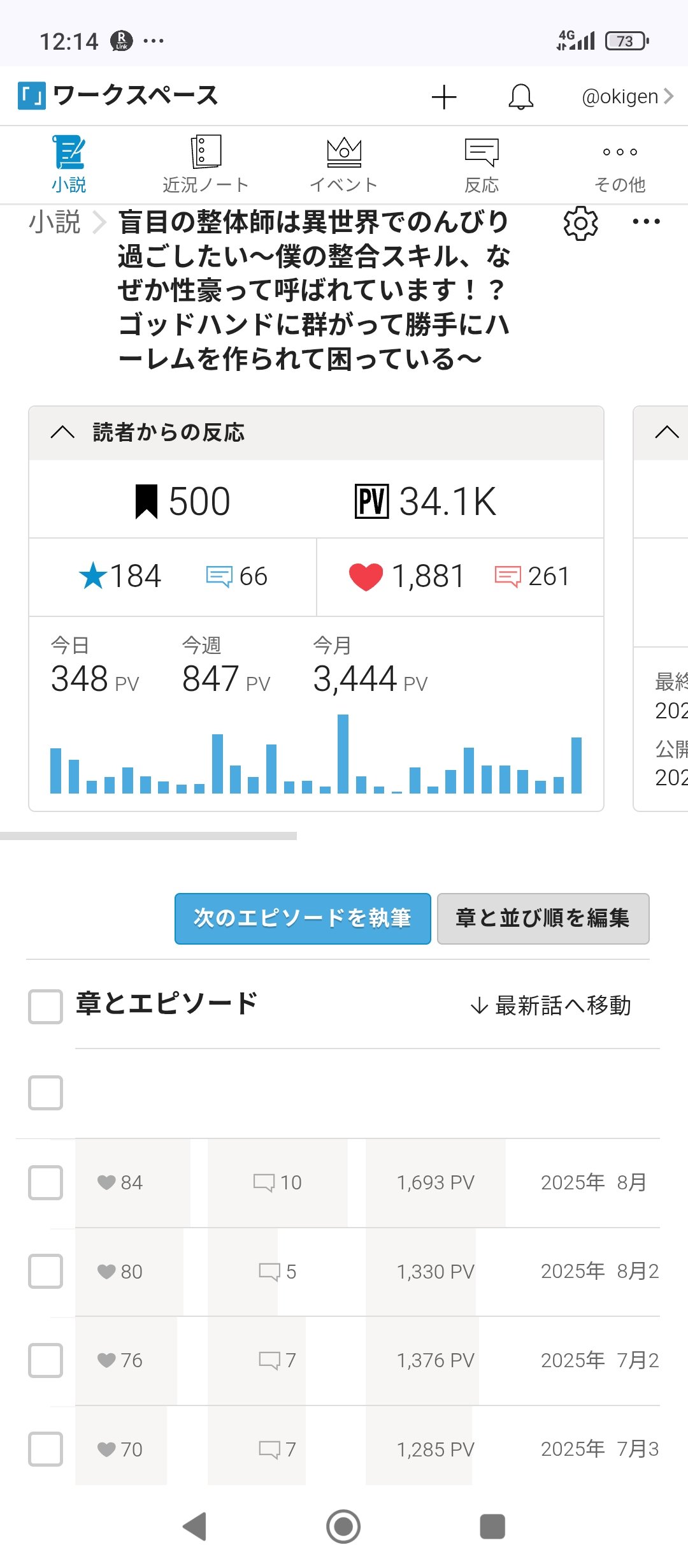Image resolution: width=688 pixels, height=1568 pixels.
Task: Jump to latest with 最新話へ移動
Action: [551, 1006]
